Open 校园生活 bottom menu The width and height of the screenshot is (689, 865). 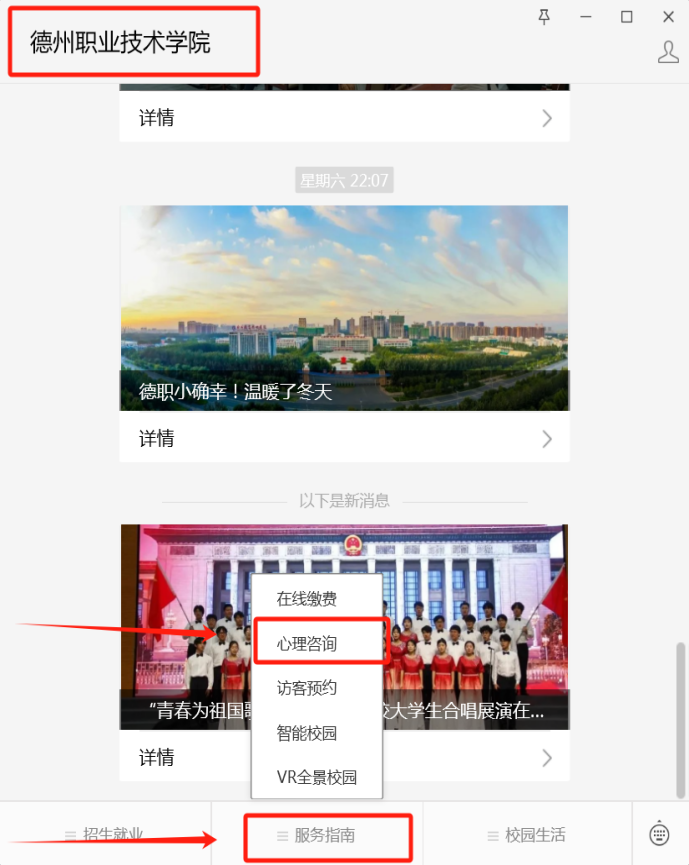[x=528, y=835]
